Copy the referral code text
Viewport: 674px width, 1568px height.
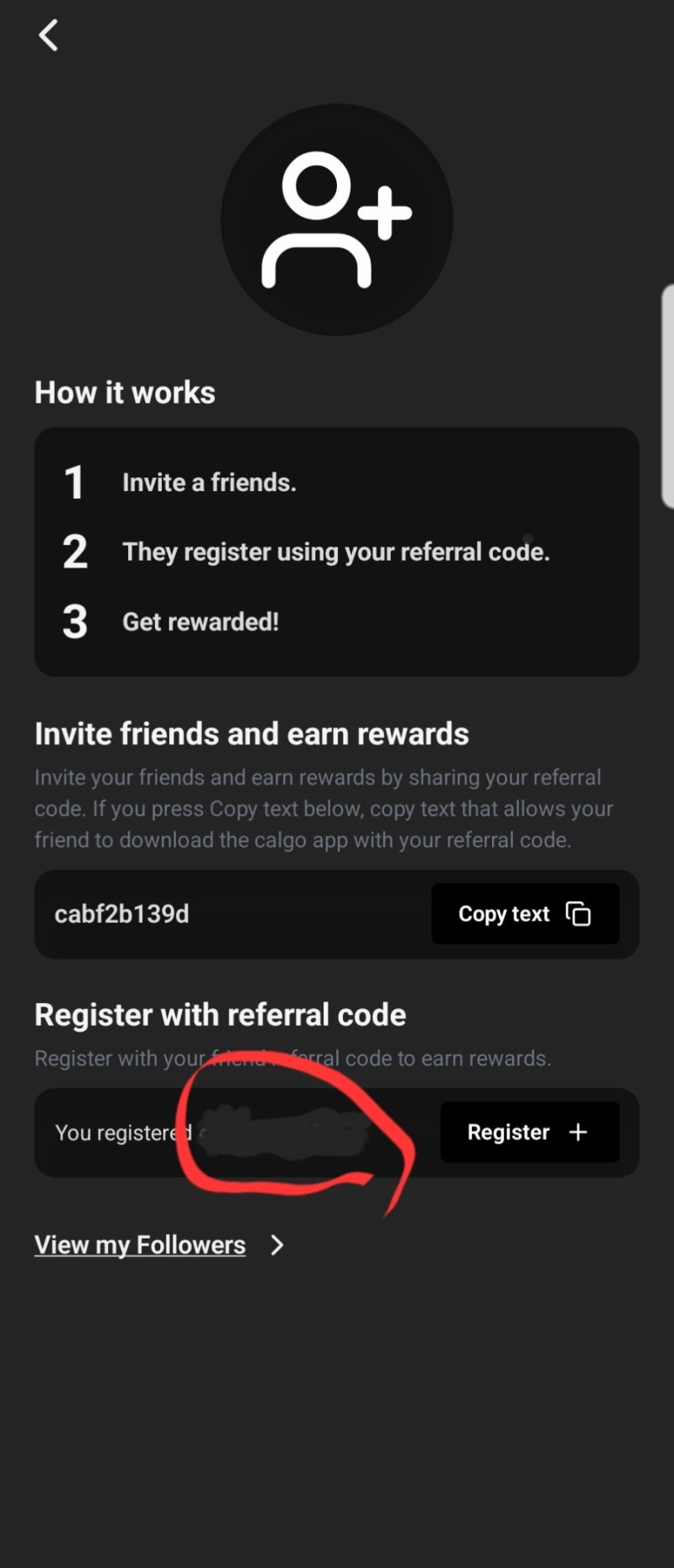525,914
